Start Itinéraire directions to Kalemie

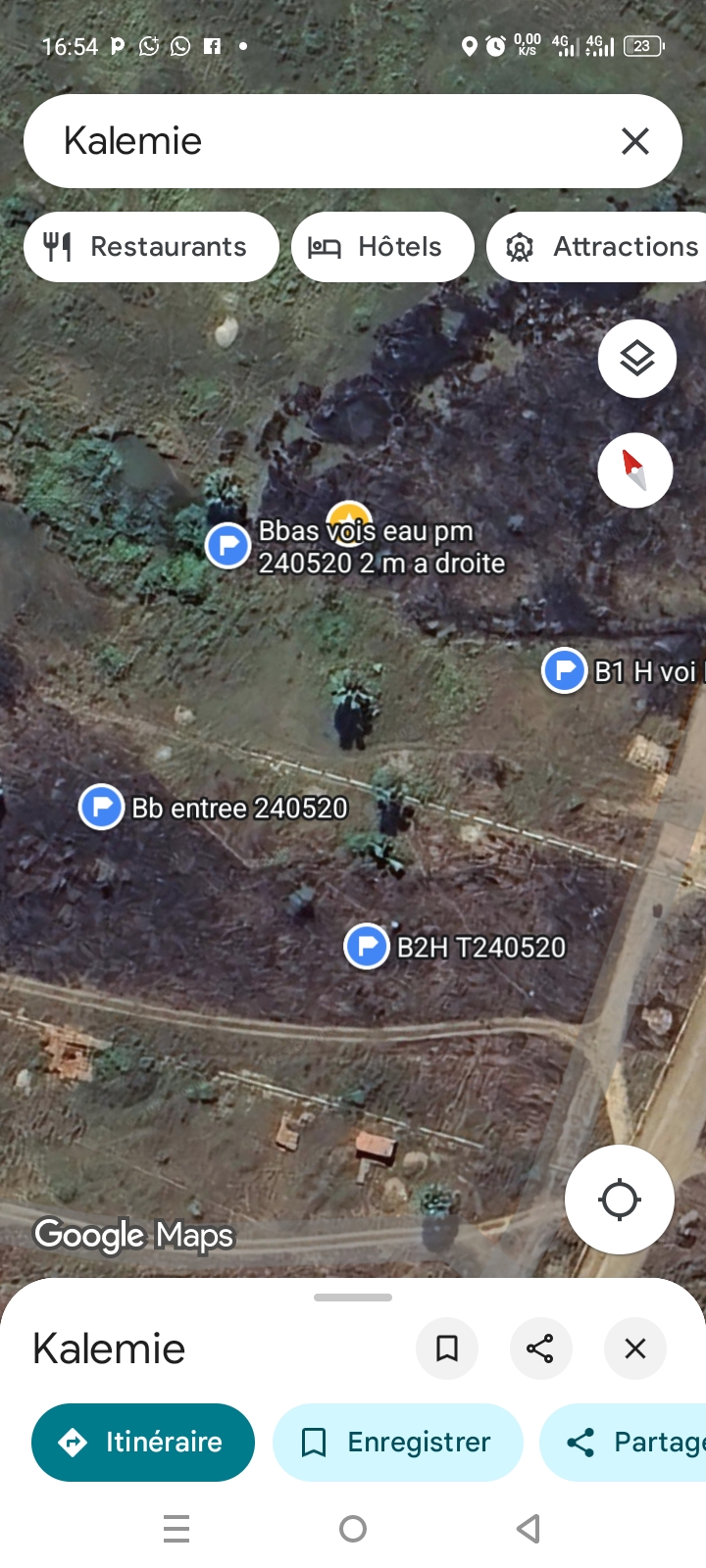pos(143,1443)
